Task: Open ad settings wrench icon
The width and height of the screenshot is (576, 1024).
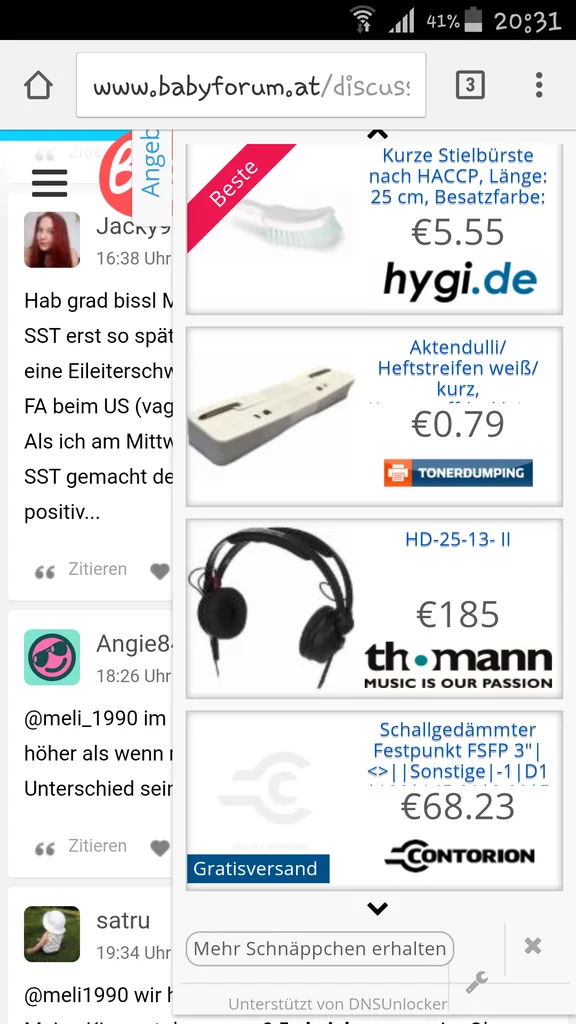Action: coord(477,983)
